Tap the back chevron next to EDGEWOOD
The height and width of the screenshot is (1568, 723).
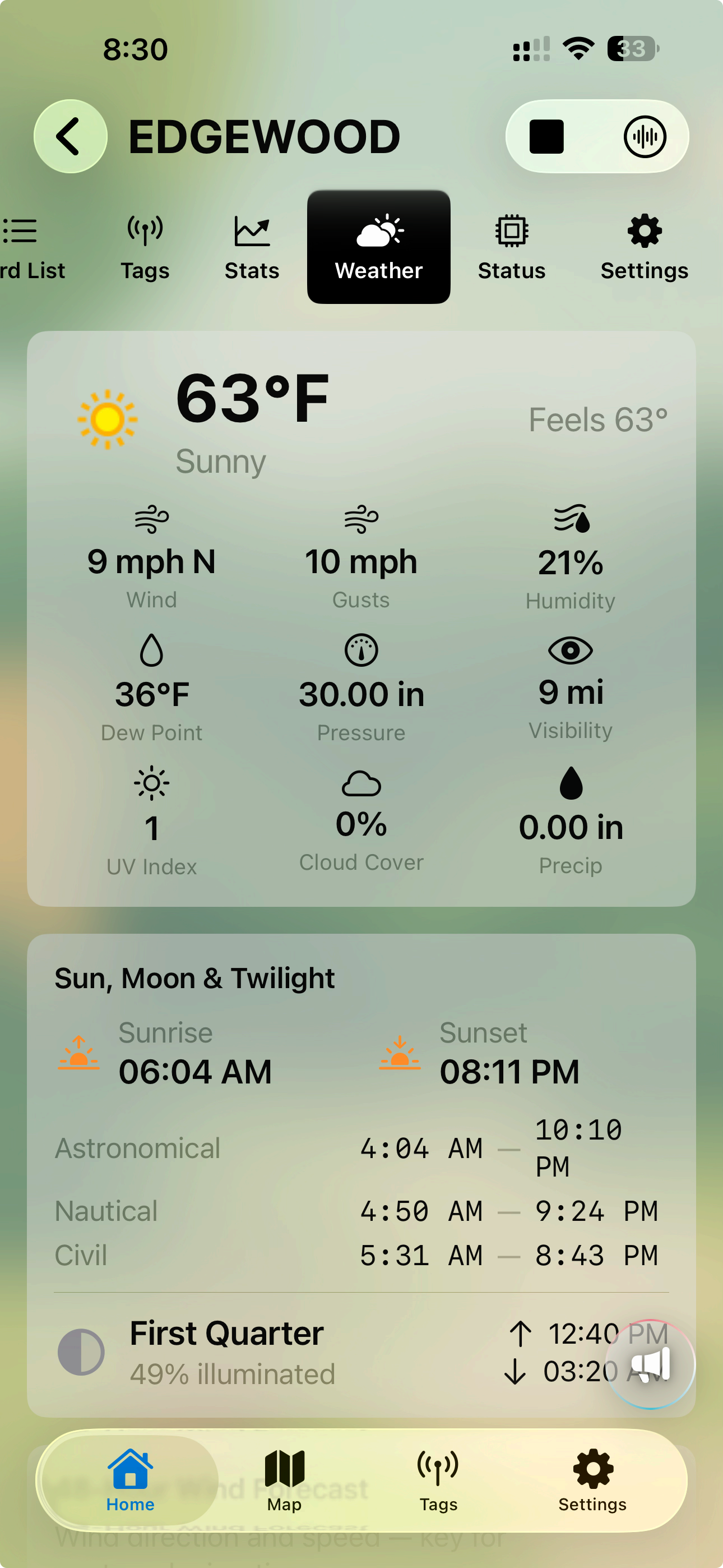click(70, 136)
